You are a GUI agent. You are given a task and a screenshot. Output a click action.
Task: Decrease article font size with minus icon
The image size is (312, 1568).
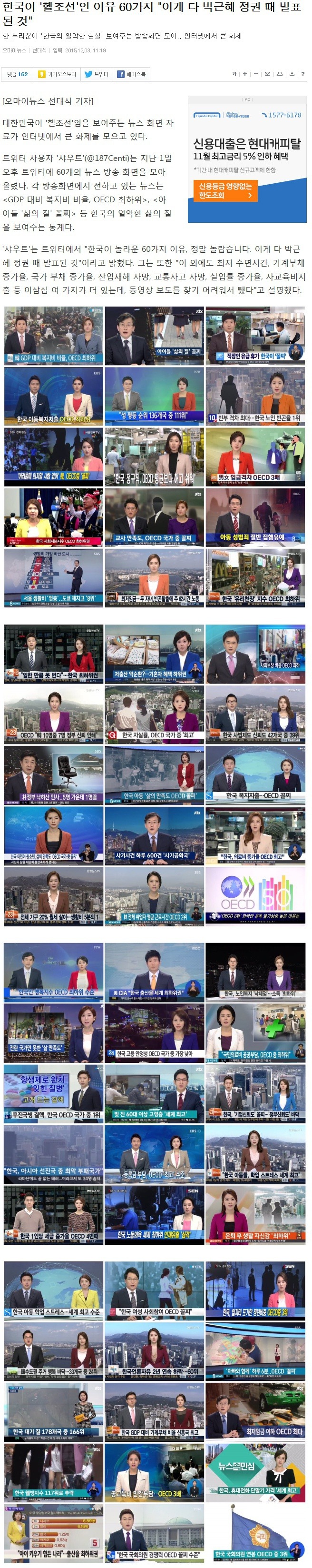[x=255, y=74]
